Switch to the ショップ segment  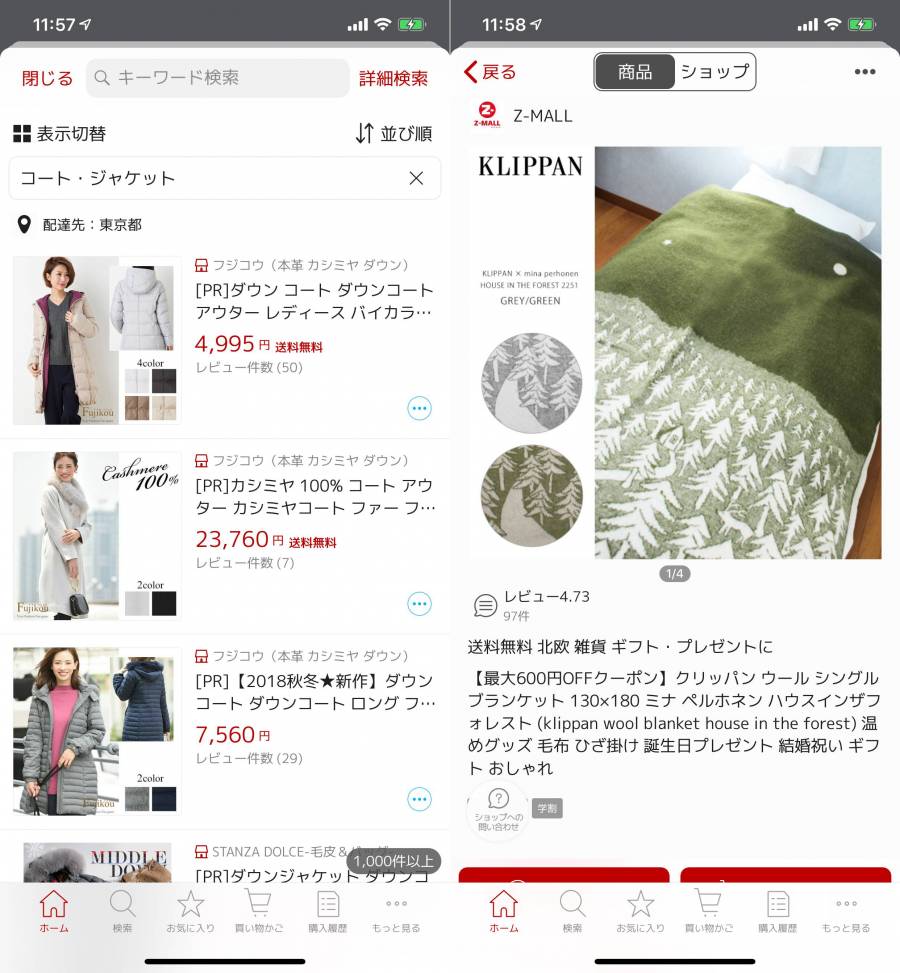[714, 72]
